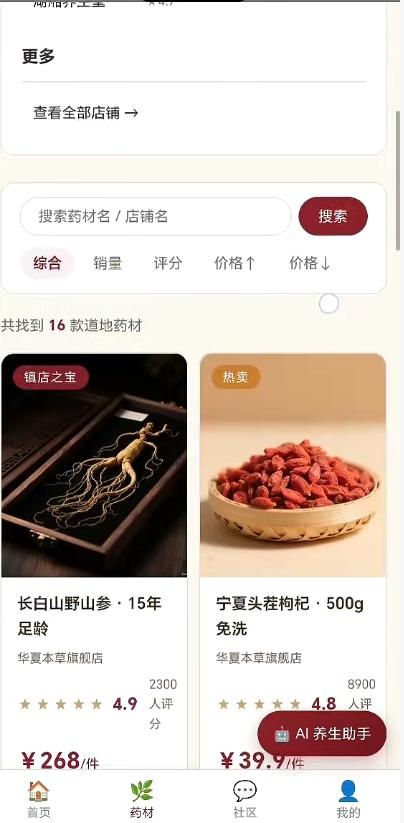Screen dimensions: 404x823
Task: Open the 长白山野山参·15年足龄 product card
Action: pyautogui.click(x=94, y=562)
